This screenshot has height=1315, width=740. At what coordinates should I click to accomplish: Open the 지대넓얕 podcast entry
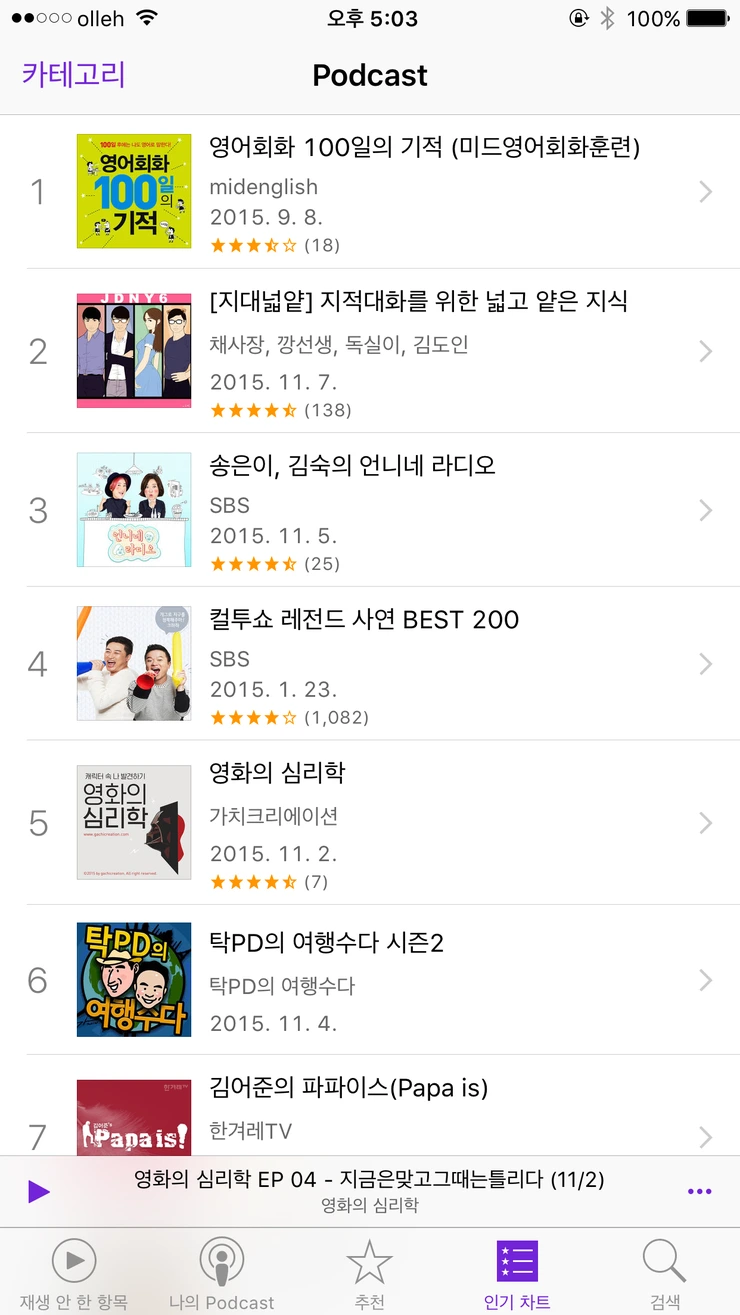[x=418, y=350]
